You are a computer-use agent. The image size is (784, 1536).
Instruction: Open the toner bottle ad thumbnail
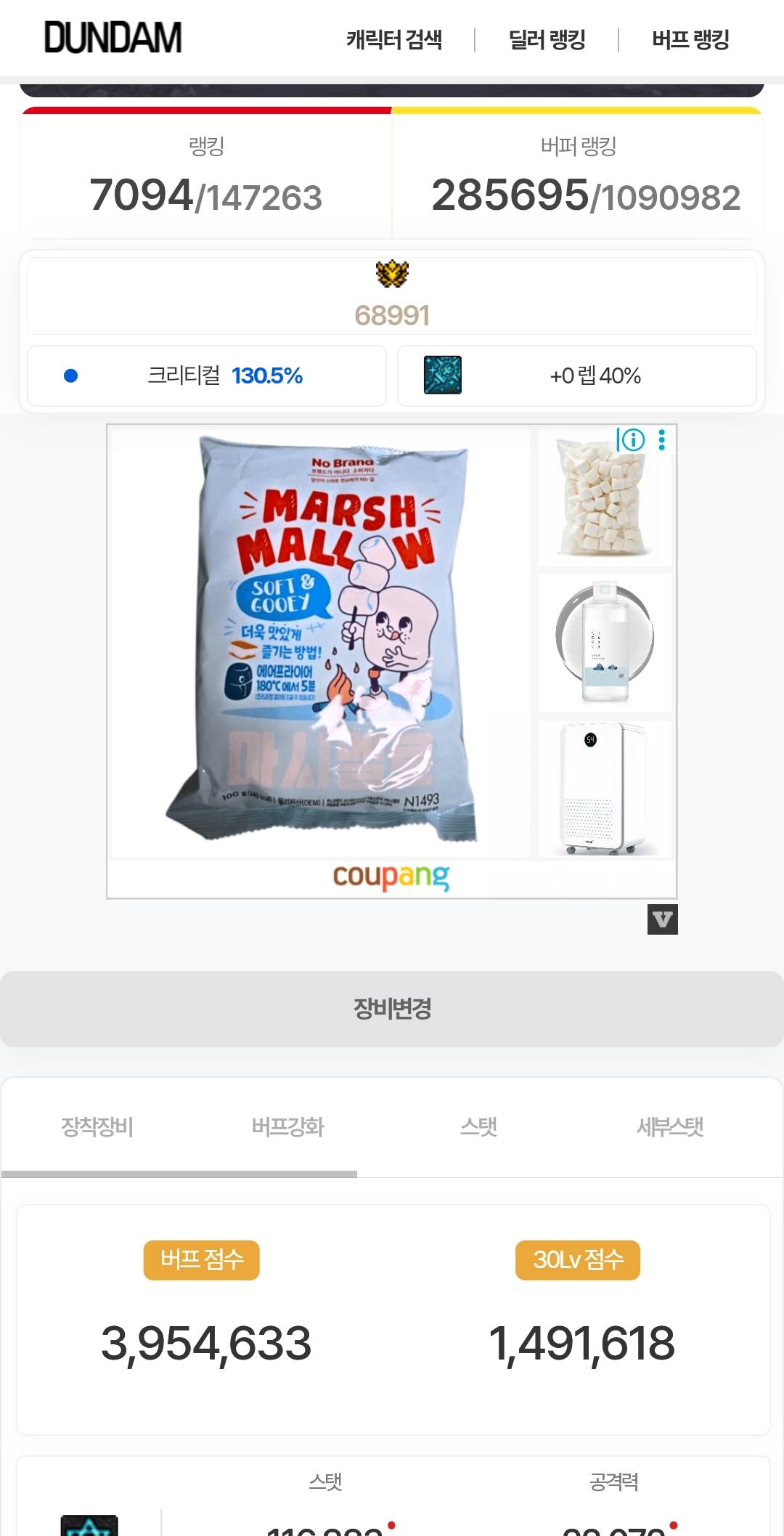pos(605,643)
